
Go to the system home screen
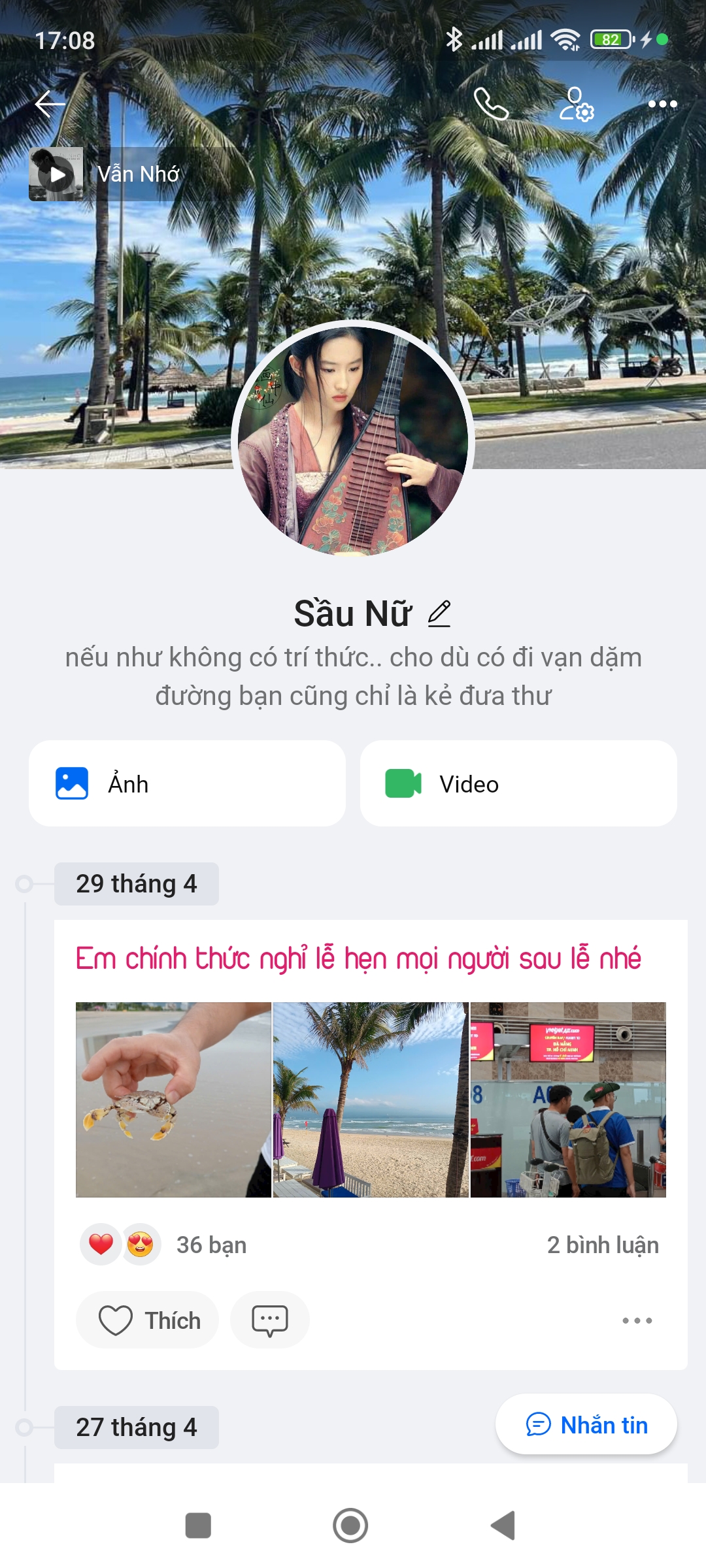coord(350,1526)
